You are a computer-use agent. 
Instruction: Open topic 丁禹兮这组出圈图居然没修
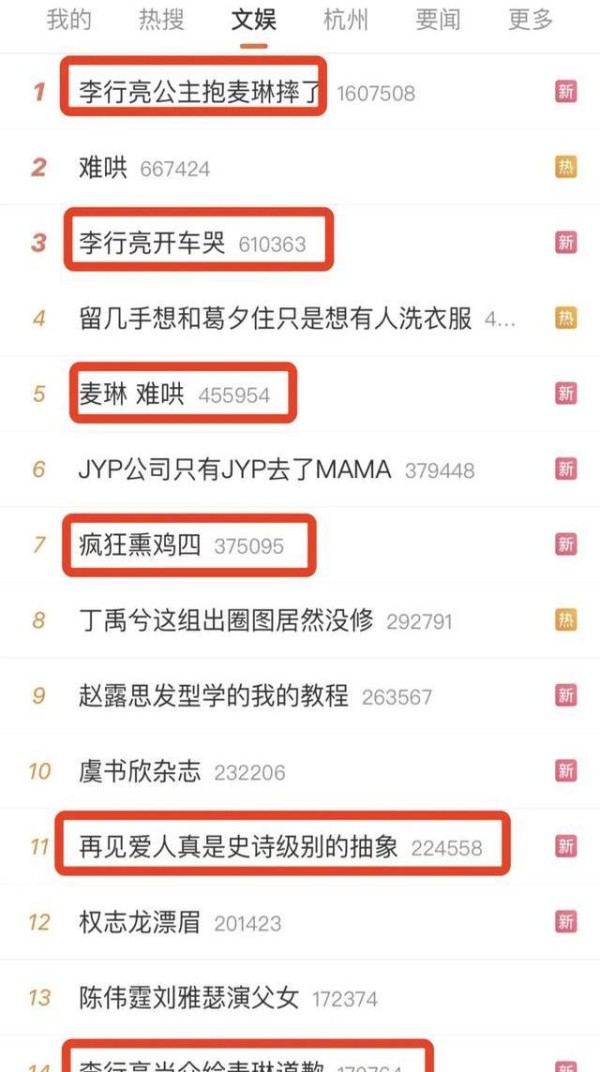[x=226, y=620]
